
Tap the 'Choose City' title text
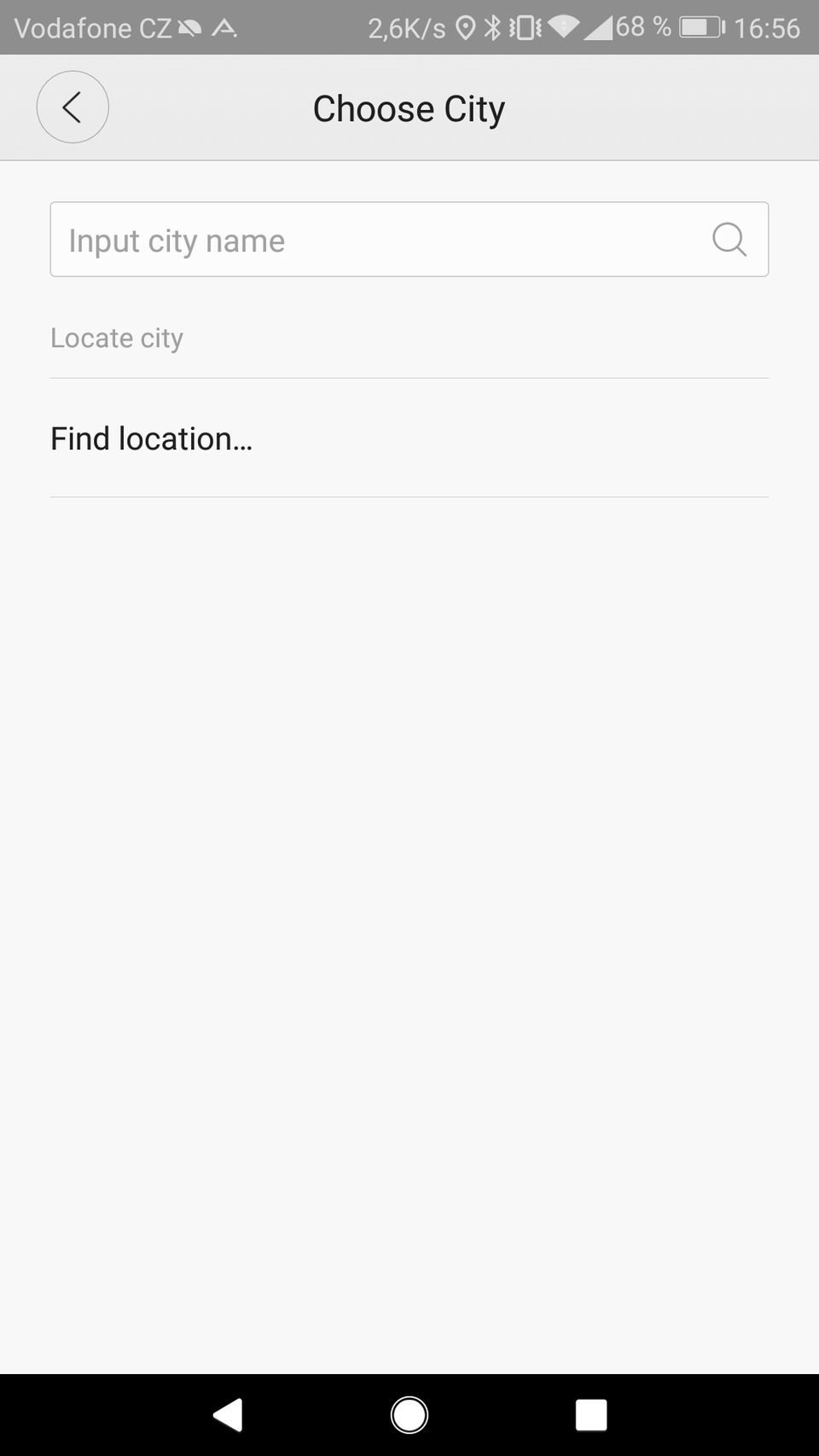(409, 107)
